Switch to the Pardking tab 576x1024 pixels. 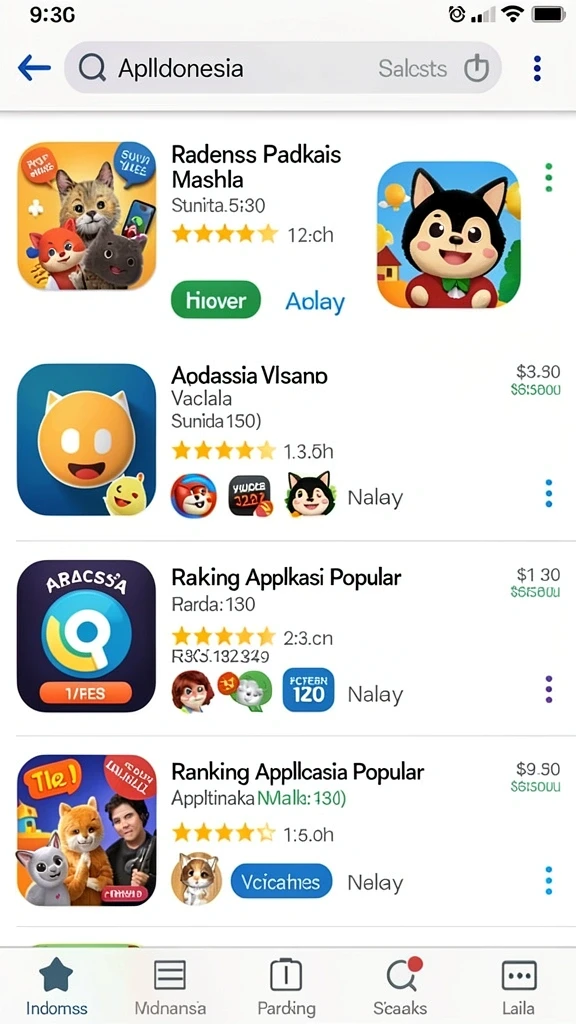tap(286, 987)
